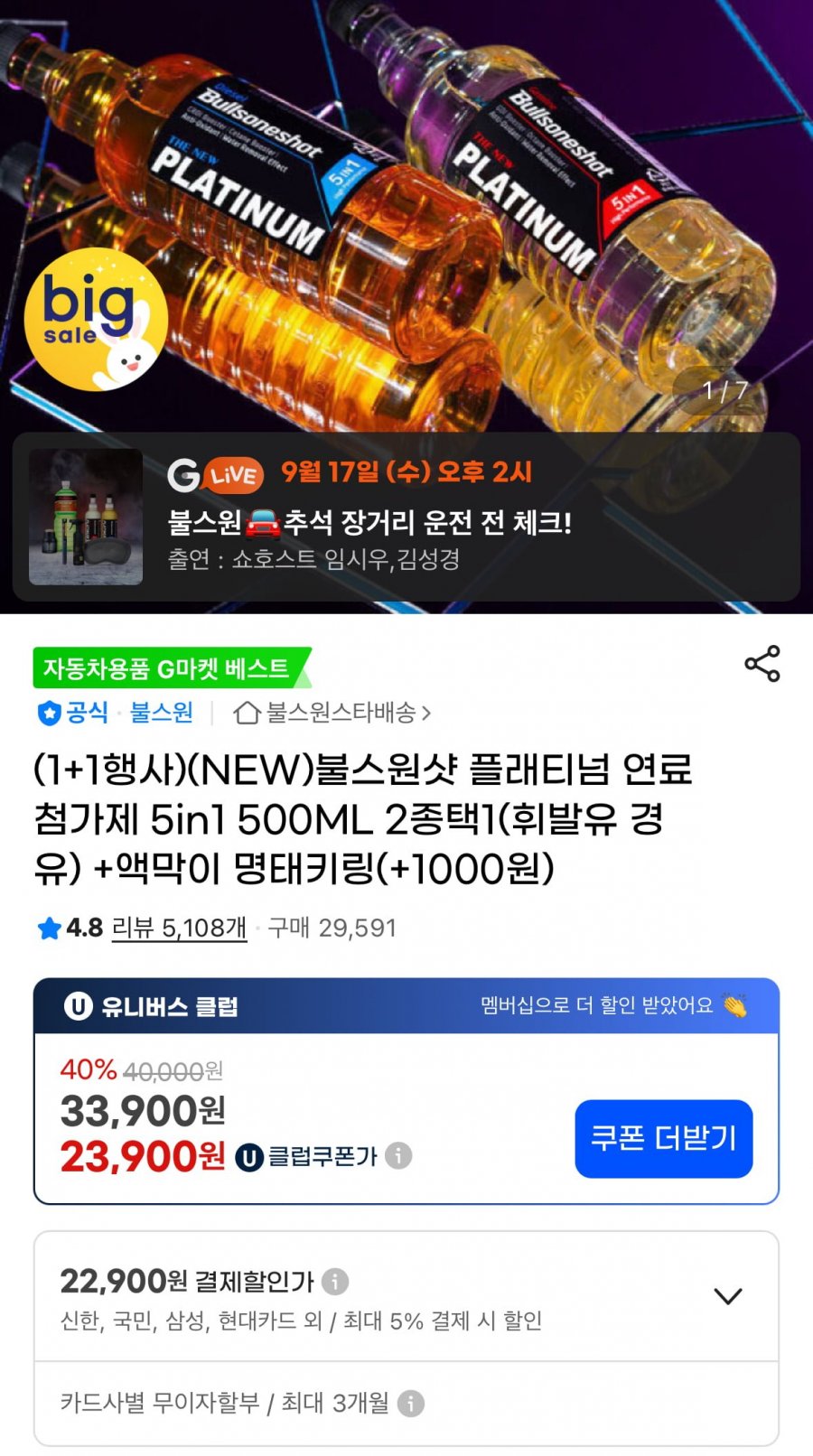The height and width of the screenshot is (1456, 813).
Task: Tap the 쿠폰 더받기 button
Action: coord(664,1138)
